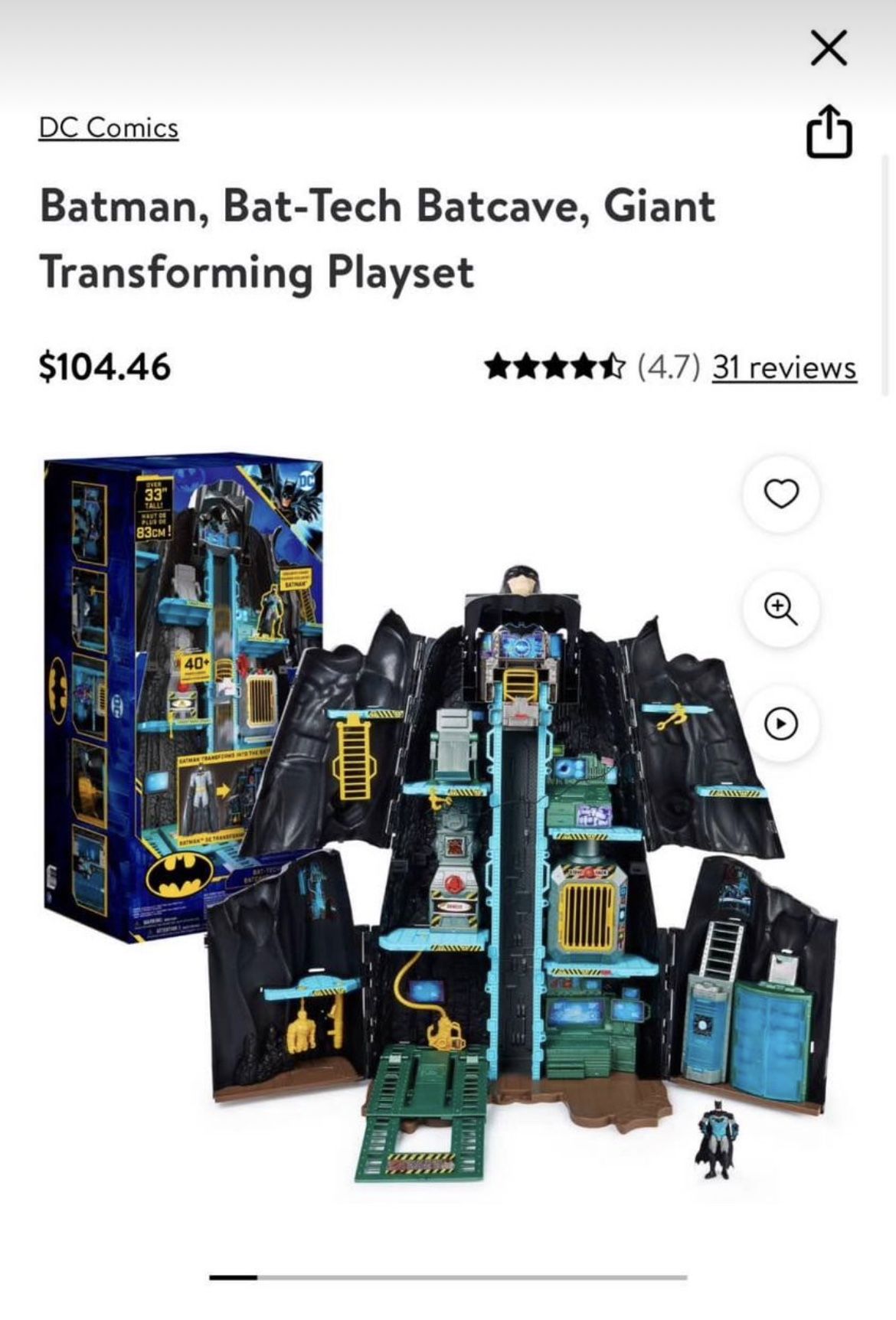Play the product video
Viewport: 896px width, 1320px height.
(781, 724)
